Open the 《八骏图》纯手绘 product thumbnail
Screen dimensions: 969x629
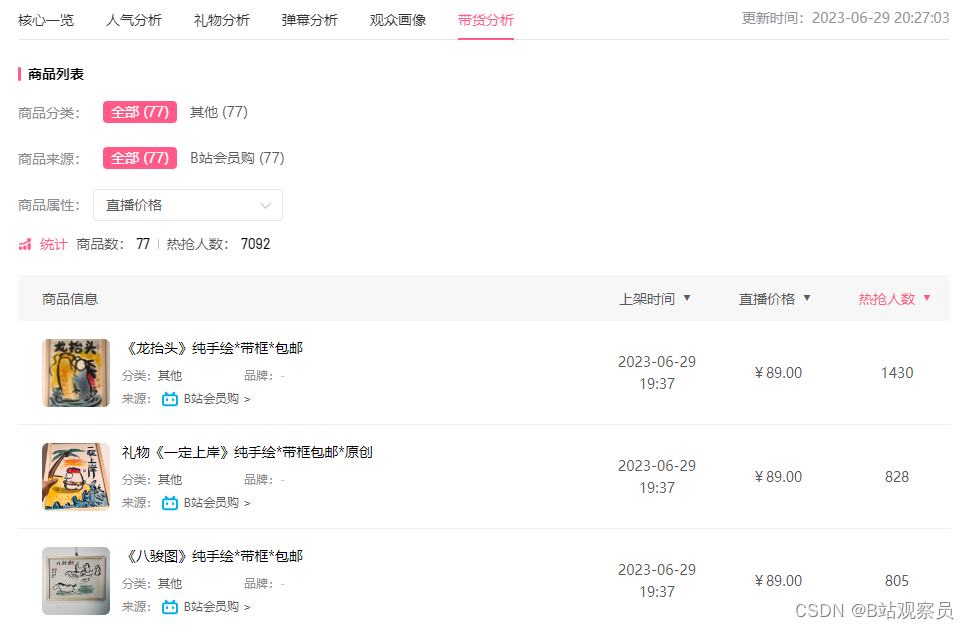(76, 581)
